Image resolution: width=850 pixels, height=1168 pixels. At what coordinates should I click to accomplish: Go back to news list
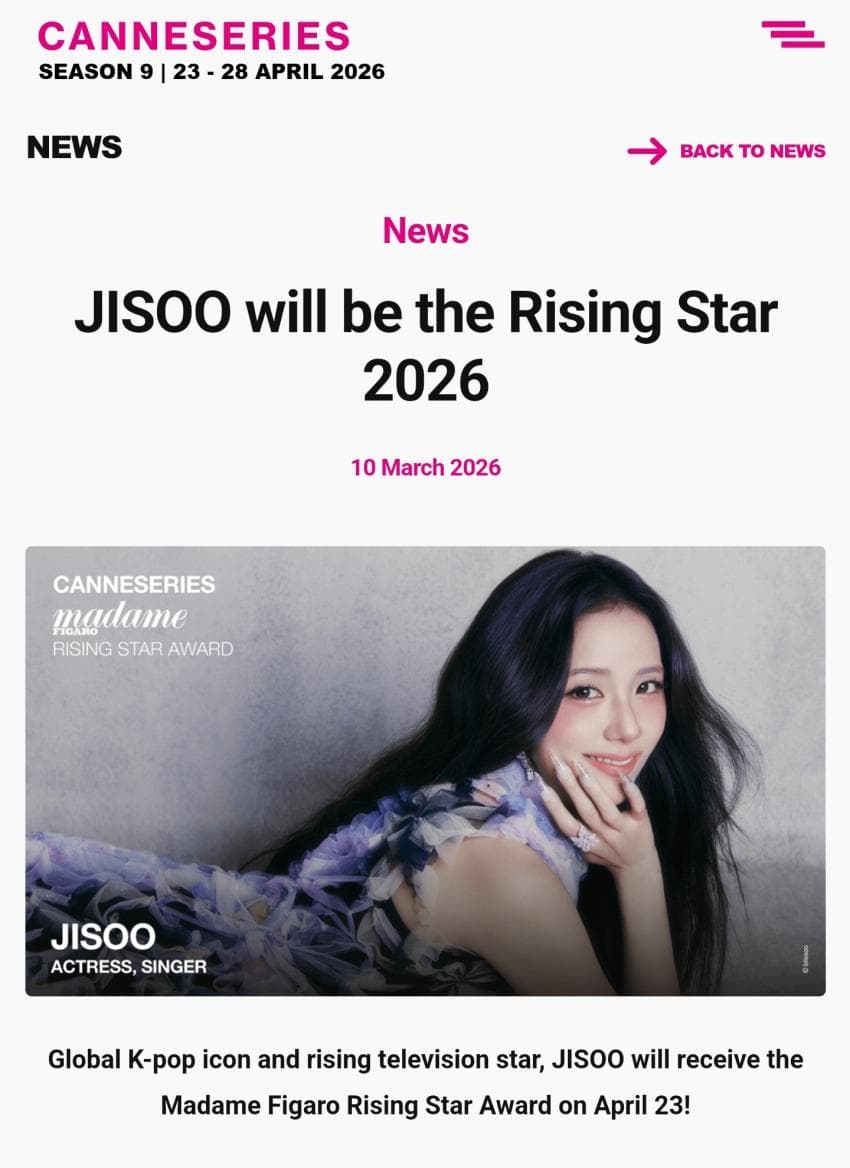[727, 151]
